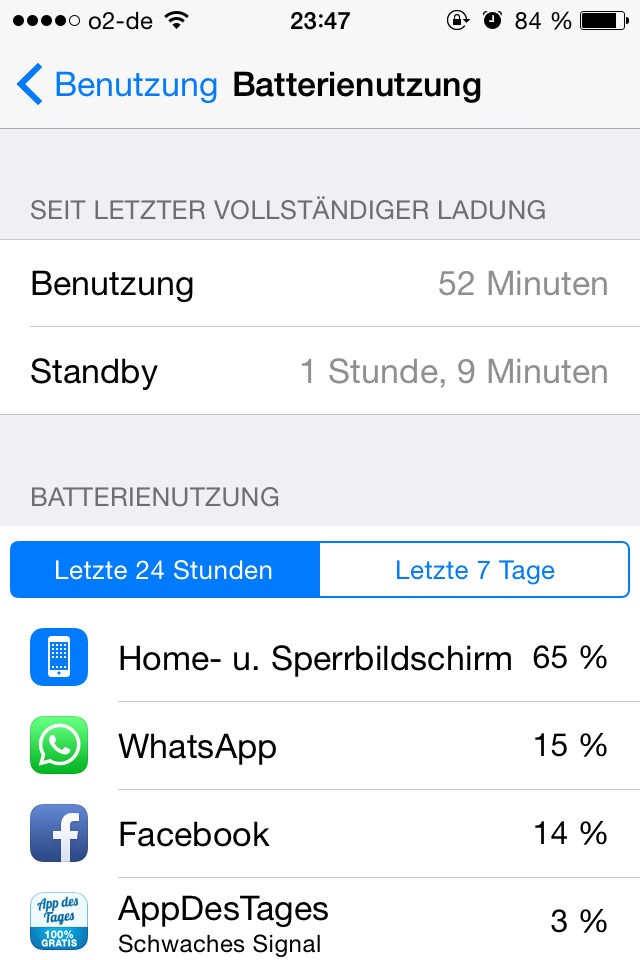Screen dimensions: 640x960
Task: Switch to Letzte 7 Tage
Action: coord(474,570)
